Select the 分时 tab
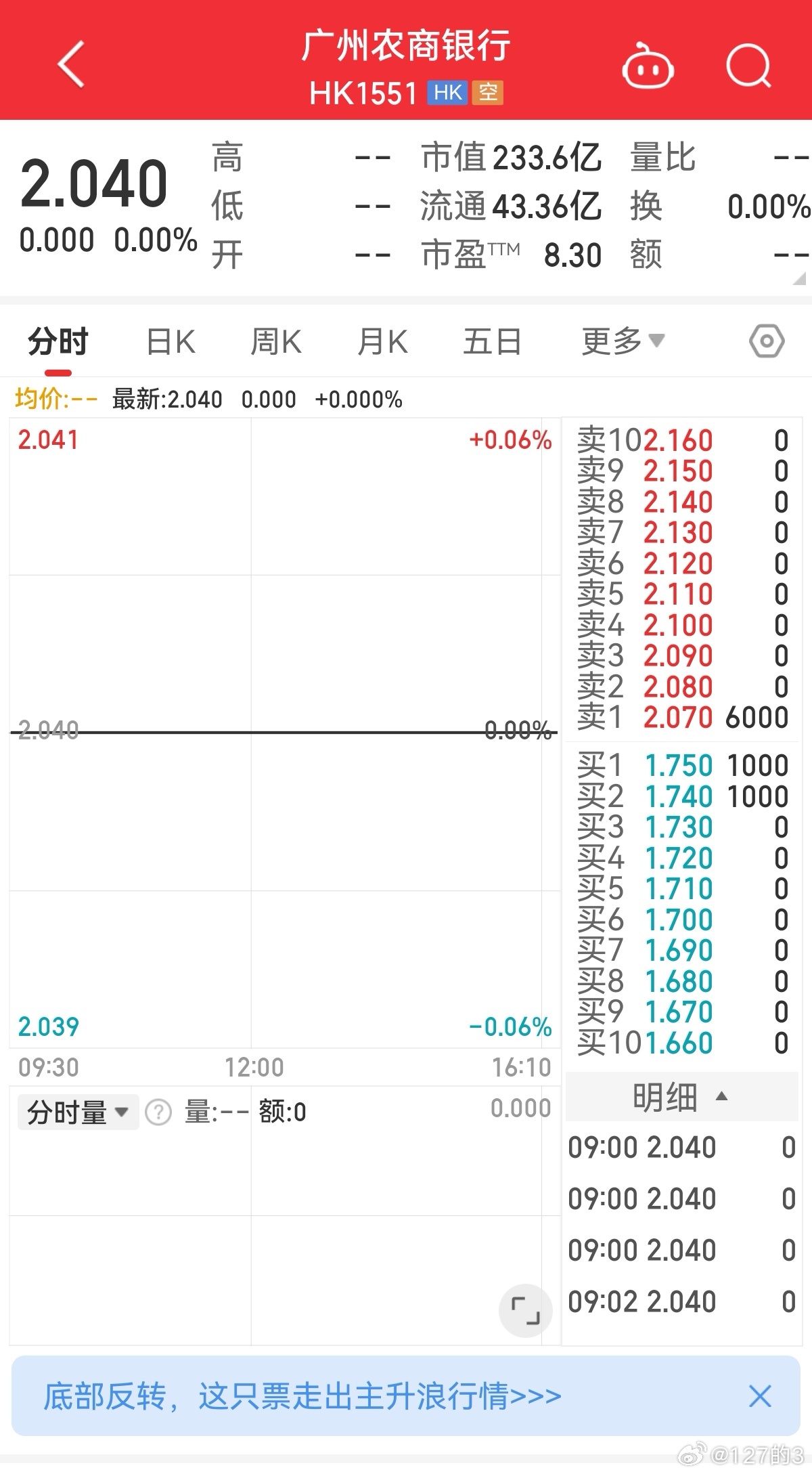The image size is (812, 1474). 58,341
